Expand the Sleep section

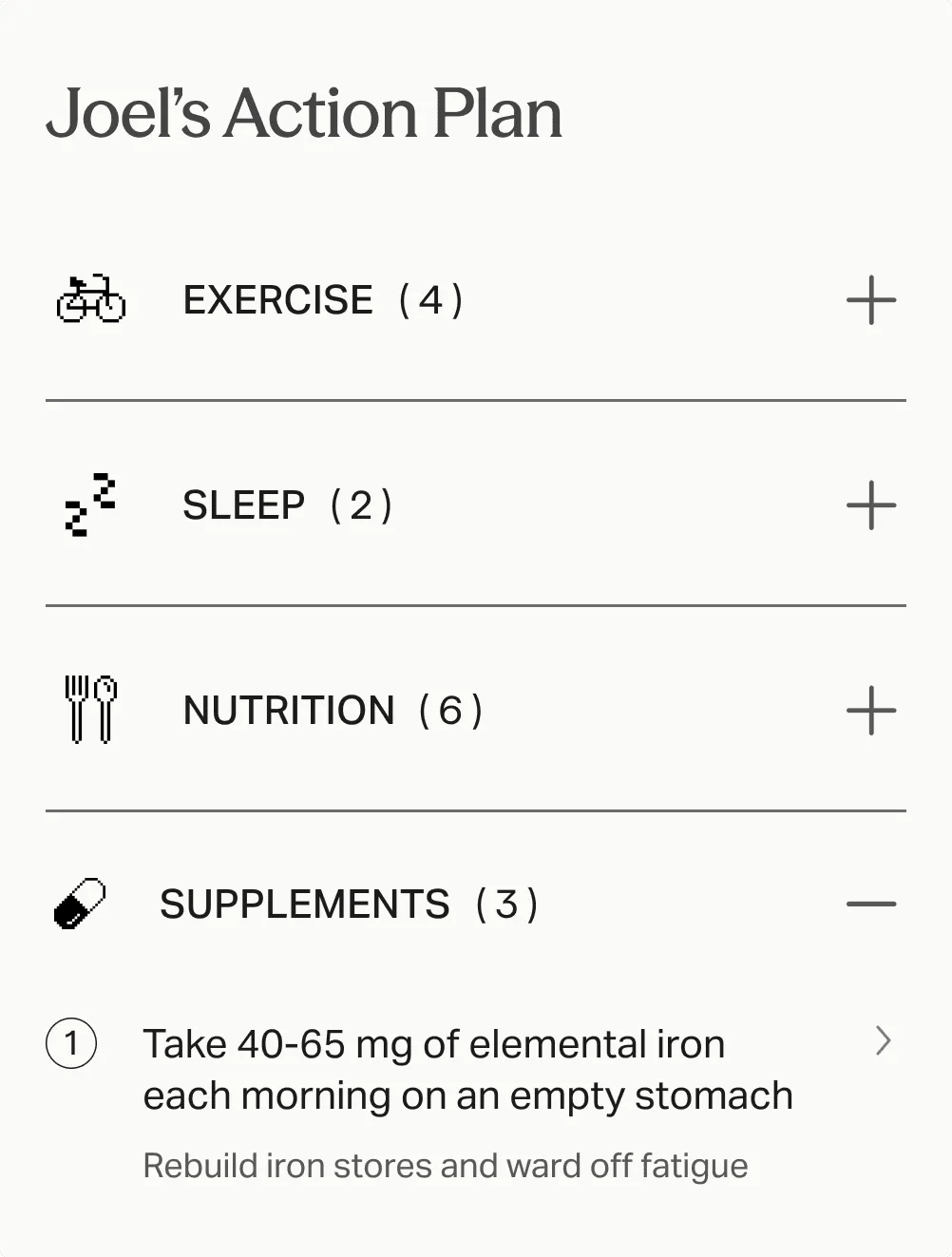tap(870, 505)
